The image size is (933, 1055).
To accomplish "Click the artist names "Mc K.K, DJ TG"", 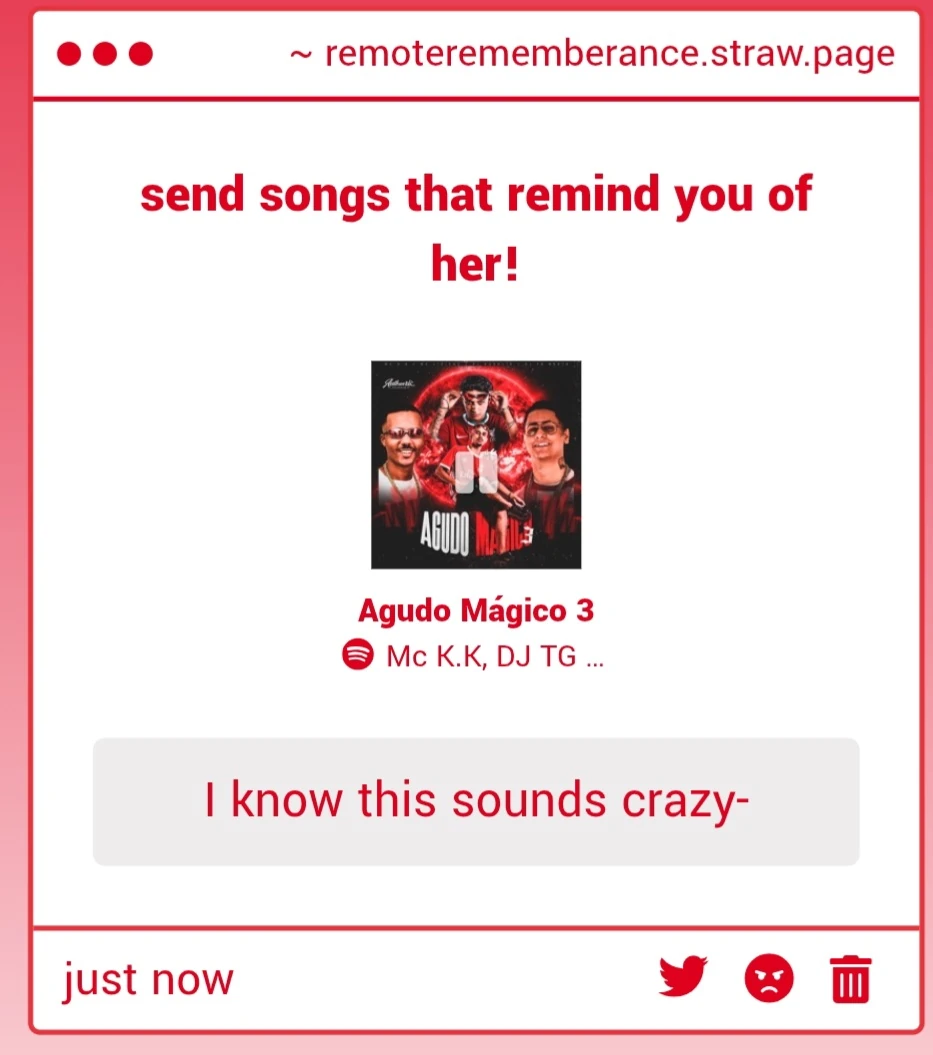I will (x=480, y=657).
